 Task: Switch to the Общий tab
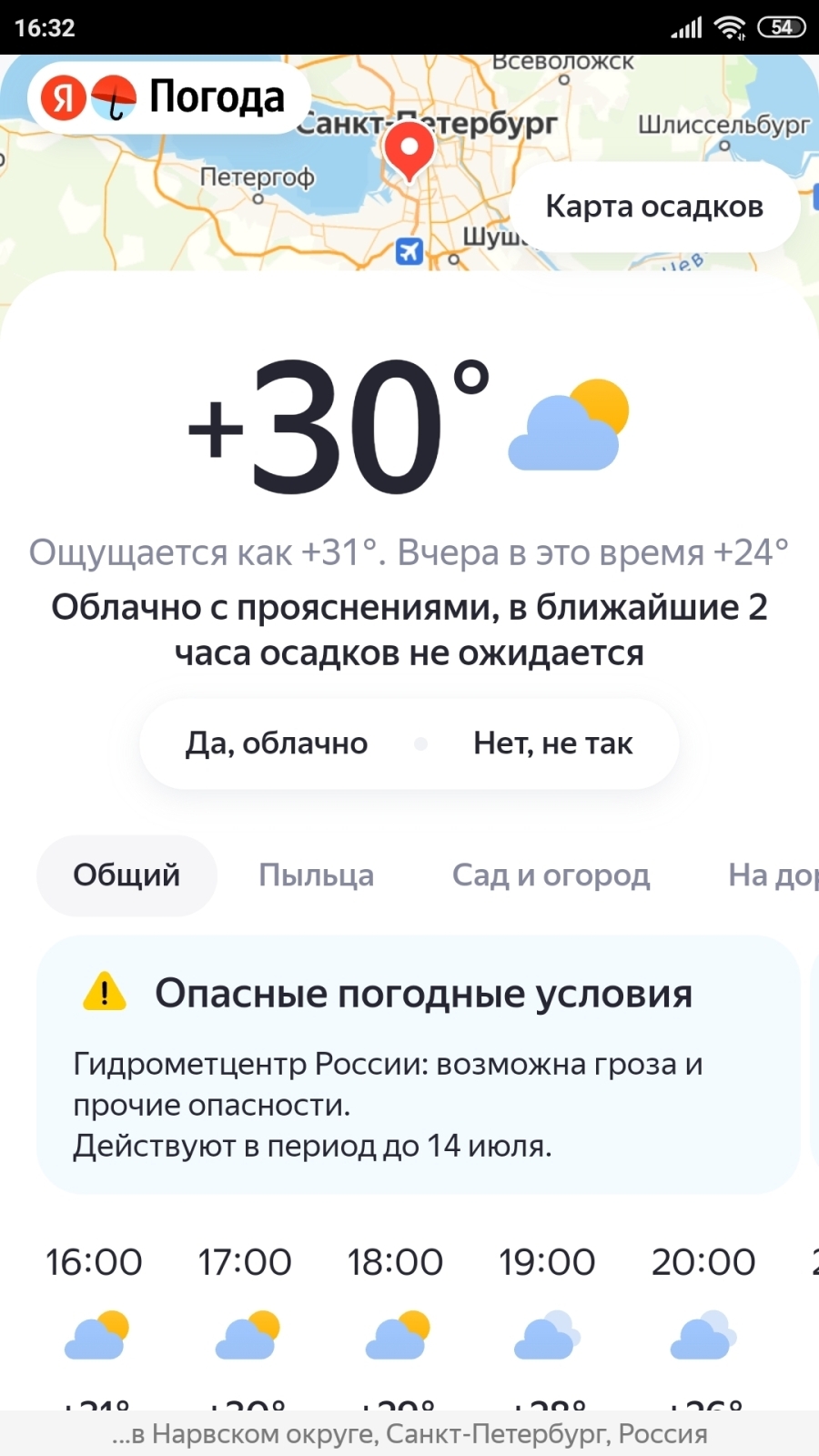[126, 875]
